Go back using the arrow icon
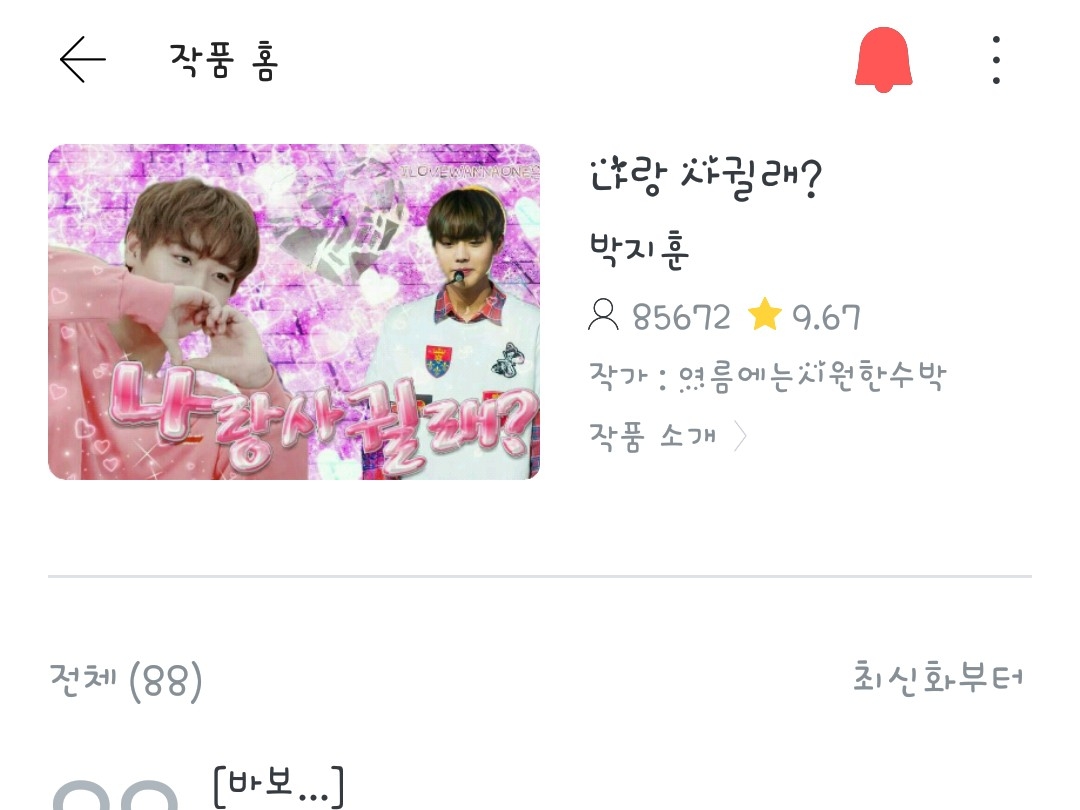1080x810 pixels. pos(83,60)
